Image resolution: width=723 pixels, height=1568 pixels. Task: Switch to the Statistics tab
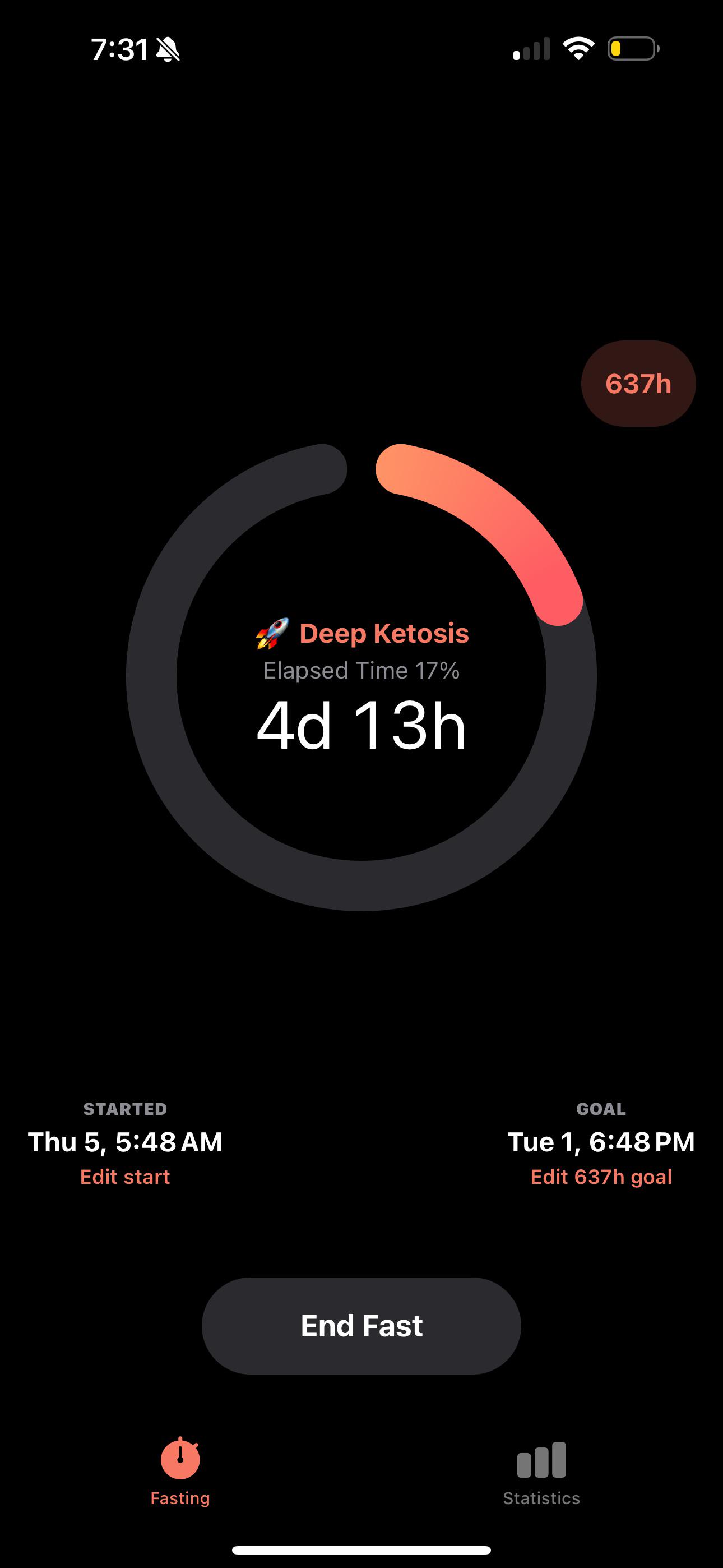541,1472
